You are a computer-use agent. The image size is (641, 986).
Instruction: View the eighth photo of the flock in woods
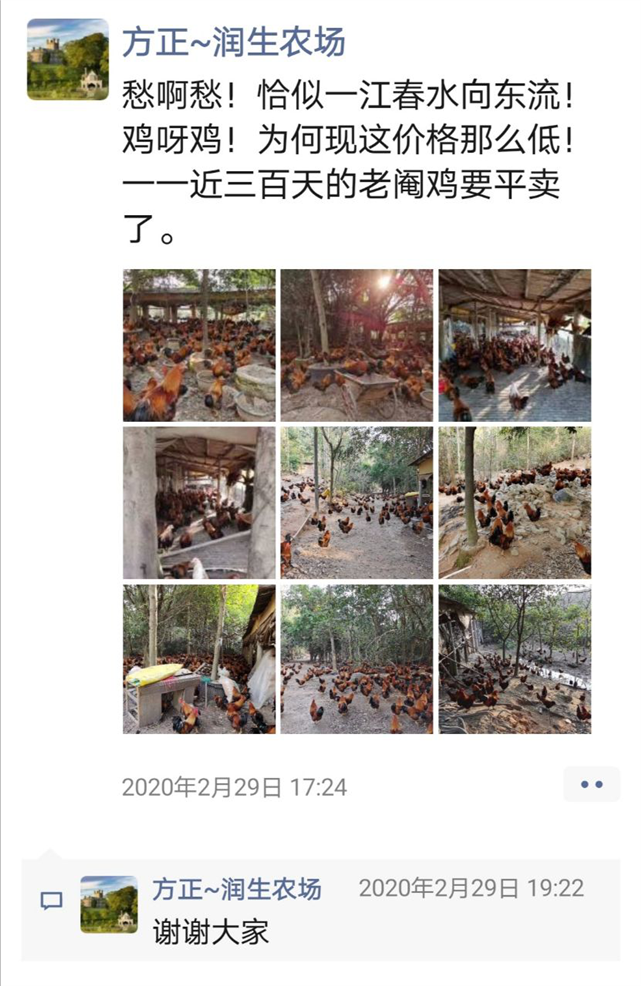click(x=357, y=660)
